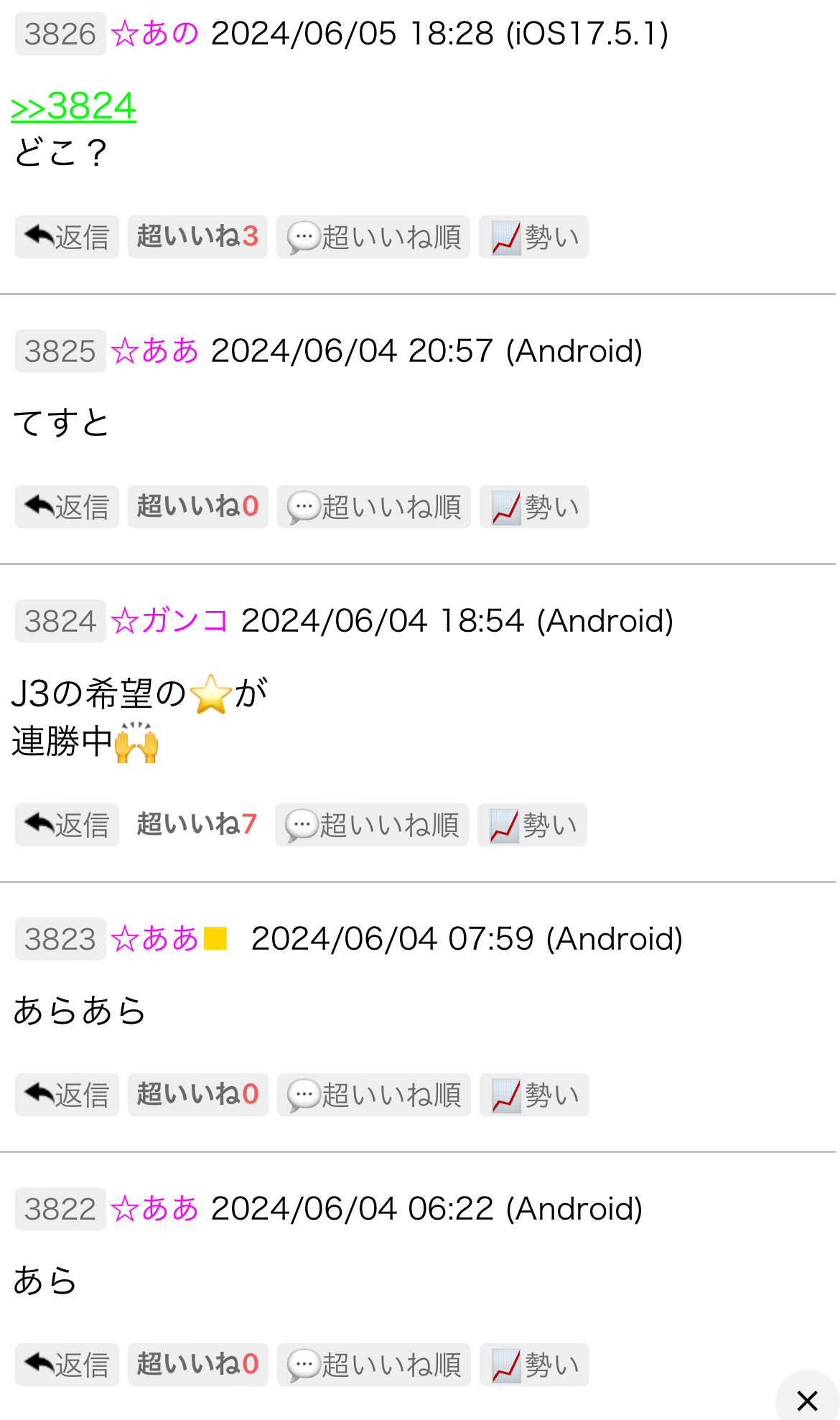Sort by 超いいね順 under post 3822
The width and height of the screenshot is (840, 1420).
pos(374,1365)
